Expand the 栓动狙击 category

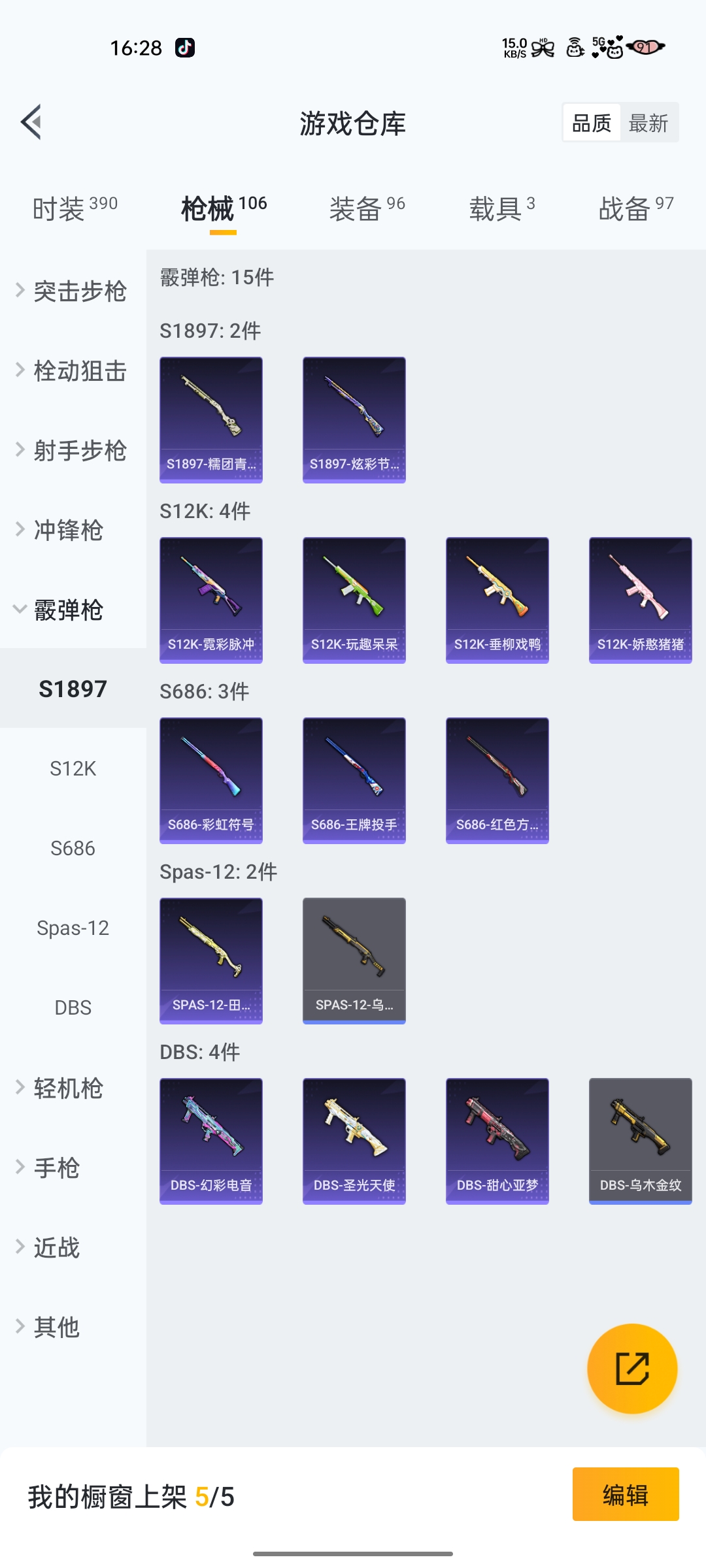72,371
